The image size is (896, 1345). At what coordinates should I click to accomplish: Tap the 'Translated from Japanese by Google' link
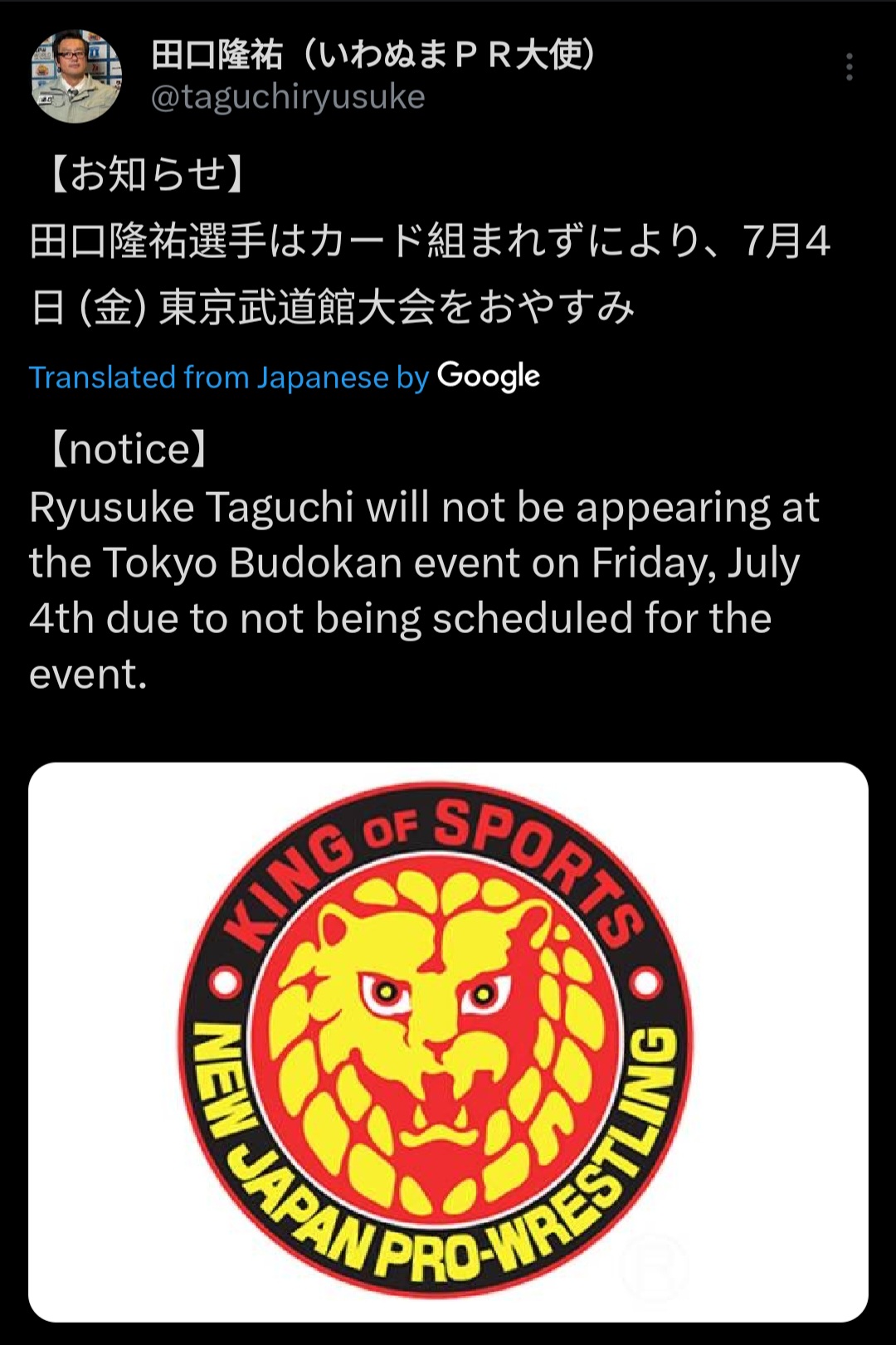pos(284,378)
